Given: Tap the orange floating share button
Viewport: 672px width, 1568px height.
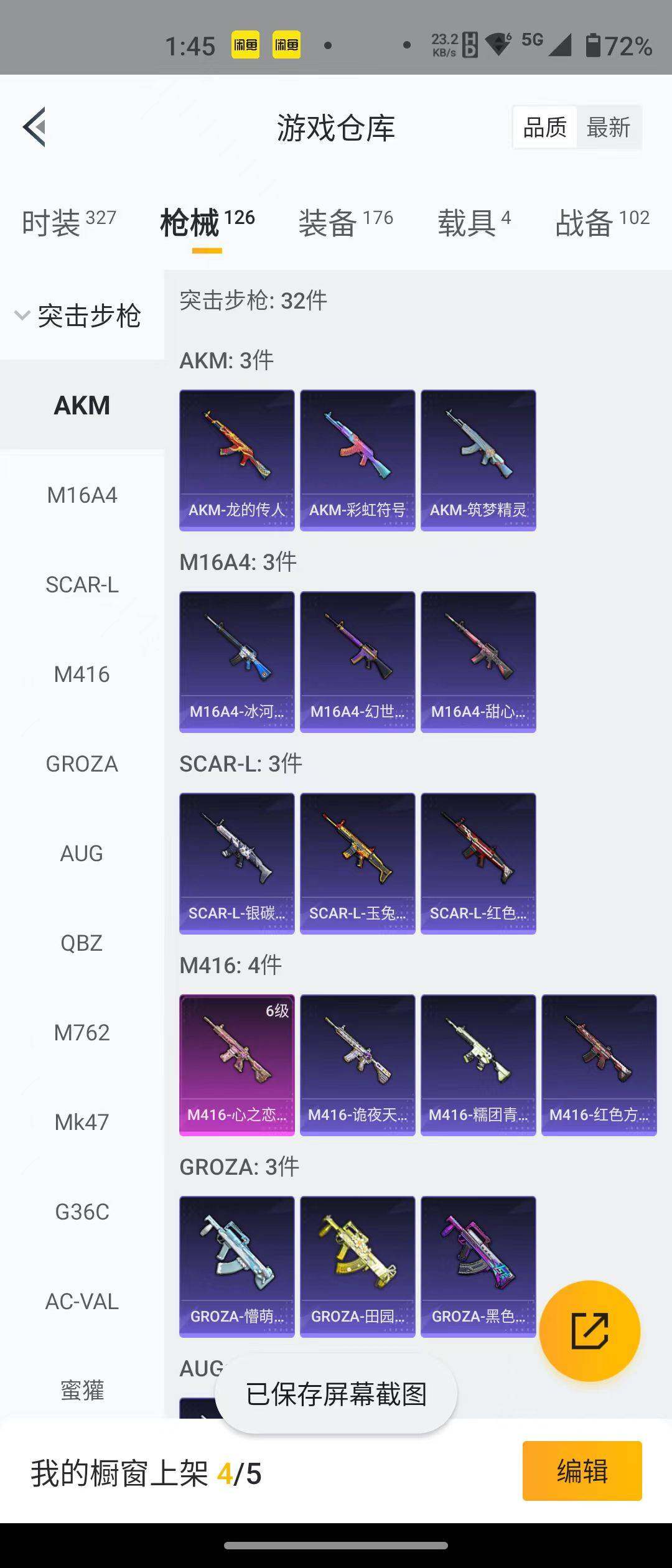Looking at the screenshot, I should click(x=589, y=1331).
